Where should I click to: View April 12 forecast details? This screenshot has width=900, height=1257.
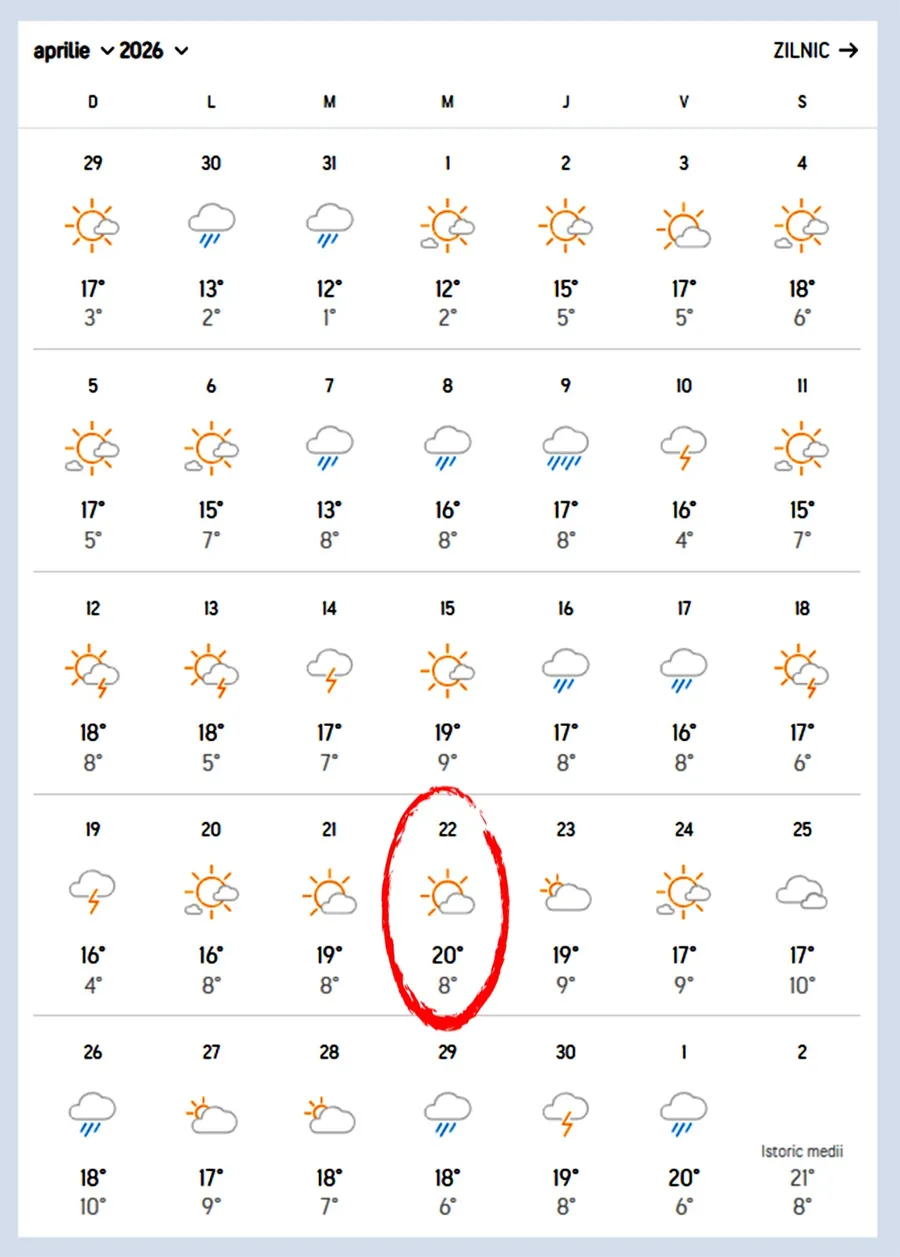(93, 685)
